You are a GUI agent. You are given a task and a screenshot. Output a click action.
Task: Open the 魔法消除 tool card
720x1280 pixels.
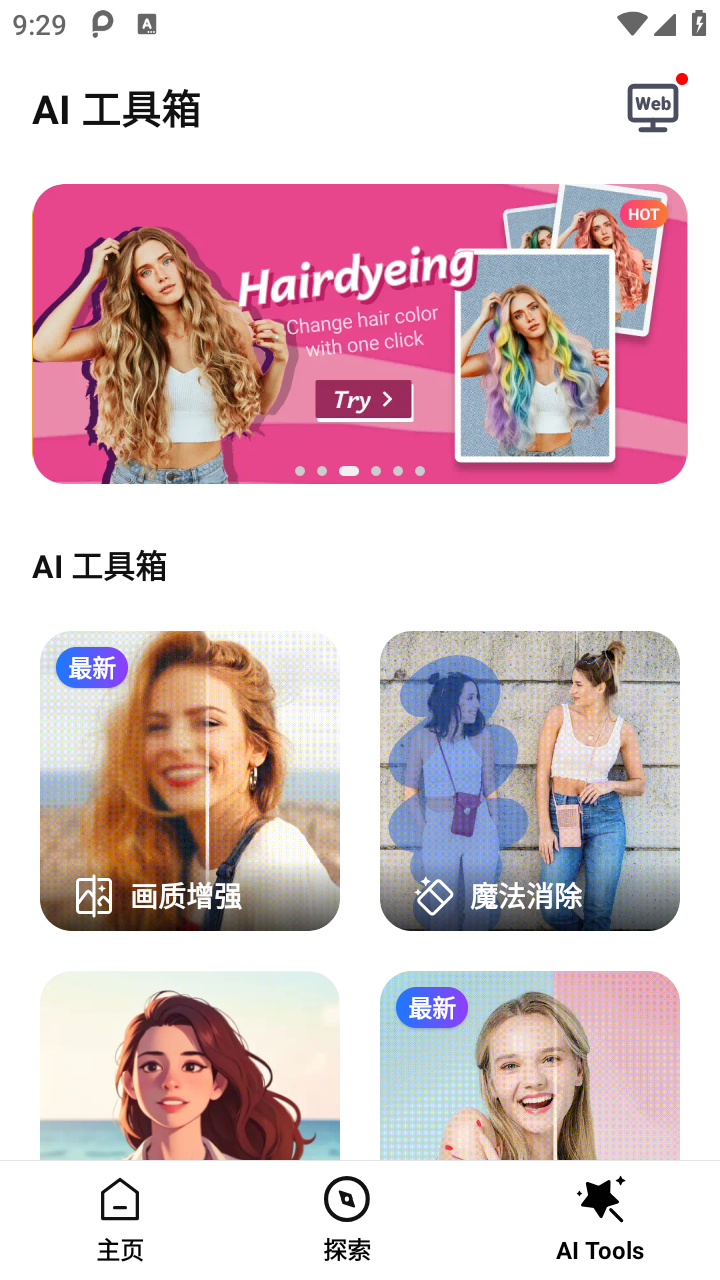click(529, 780)
